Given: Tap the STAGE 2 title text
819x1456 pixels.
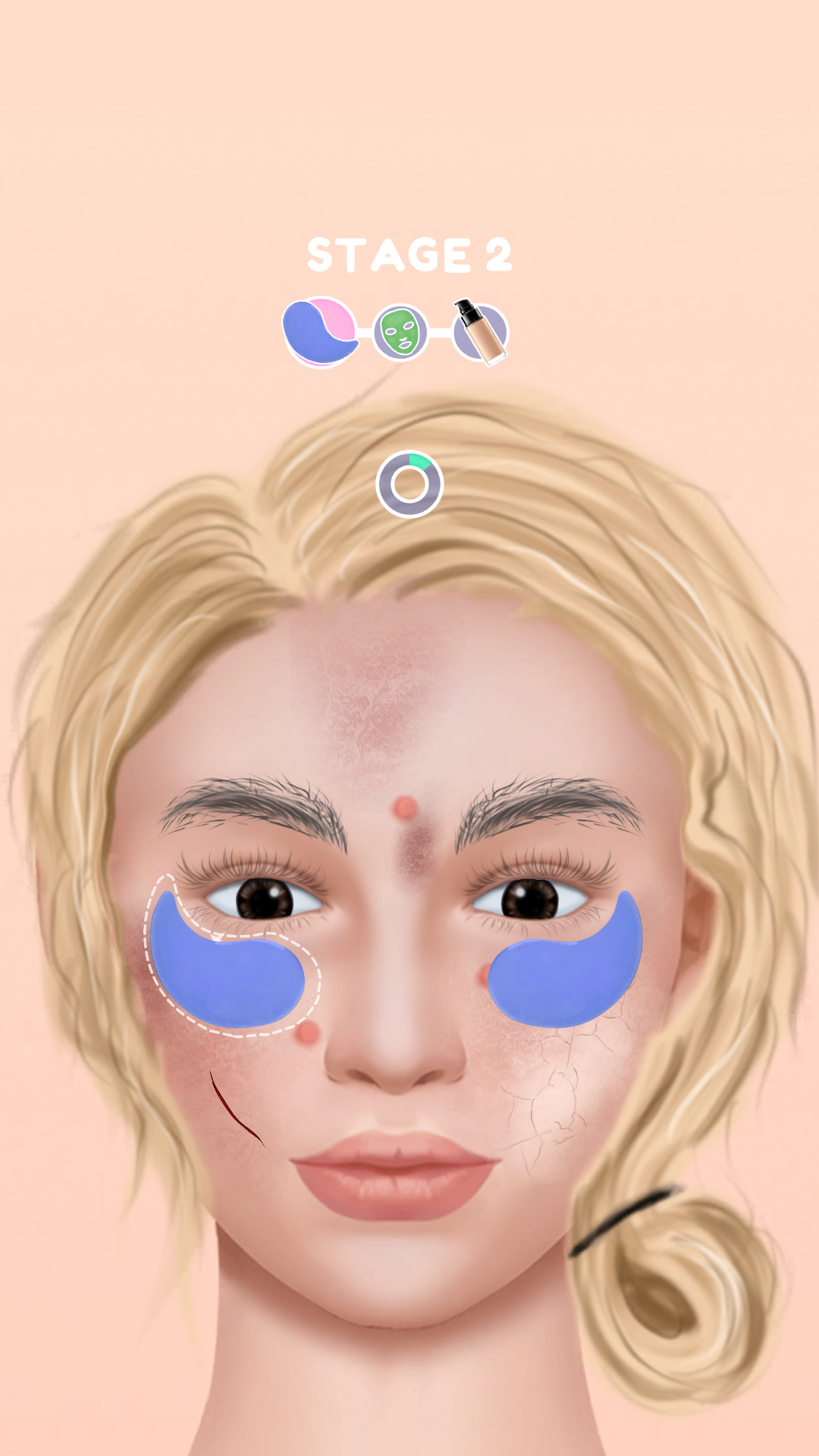Looking at the screenshot, I should coord(410,256).
